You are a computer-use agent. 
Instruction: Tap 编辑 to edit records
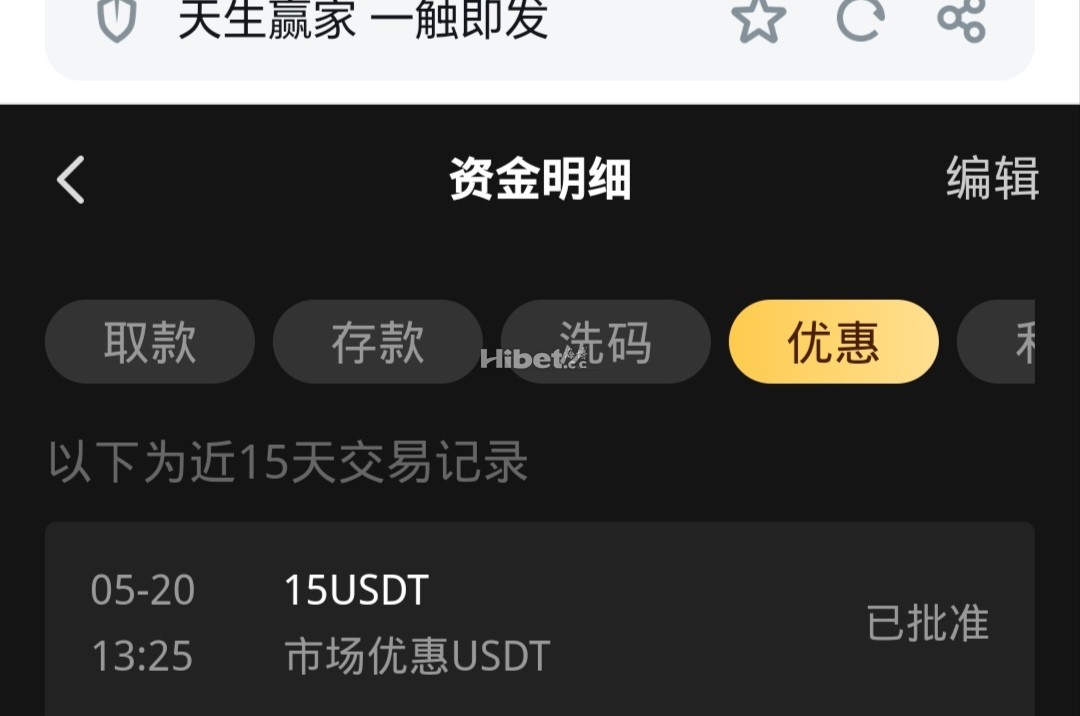(x=991, y=179)
